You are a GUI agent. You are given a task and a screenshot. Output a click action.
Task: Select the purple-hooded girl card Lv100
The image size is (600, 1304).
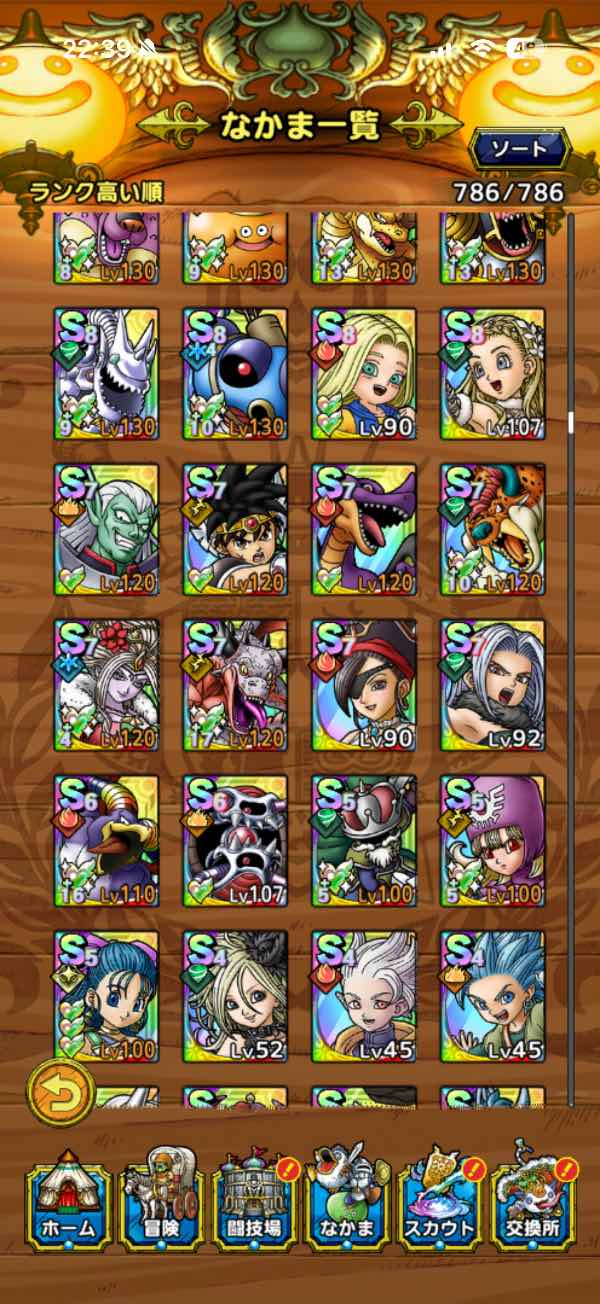tap(494, 841)
